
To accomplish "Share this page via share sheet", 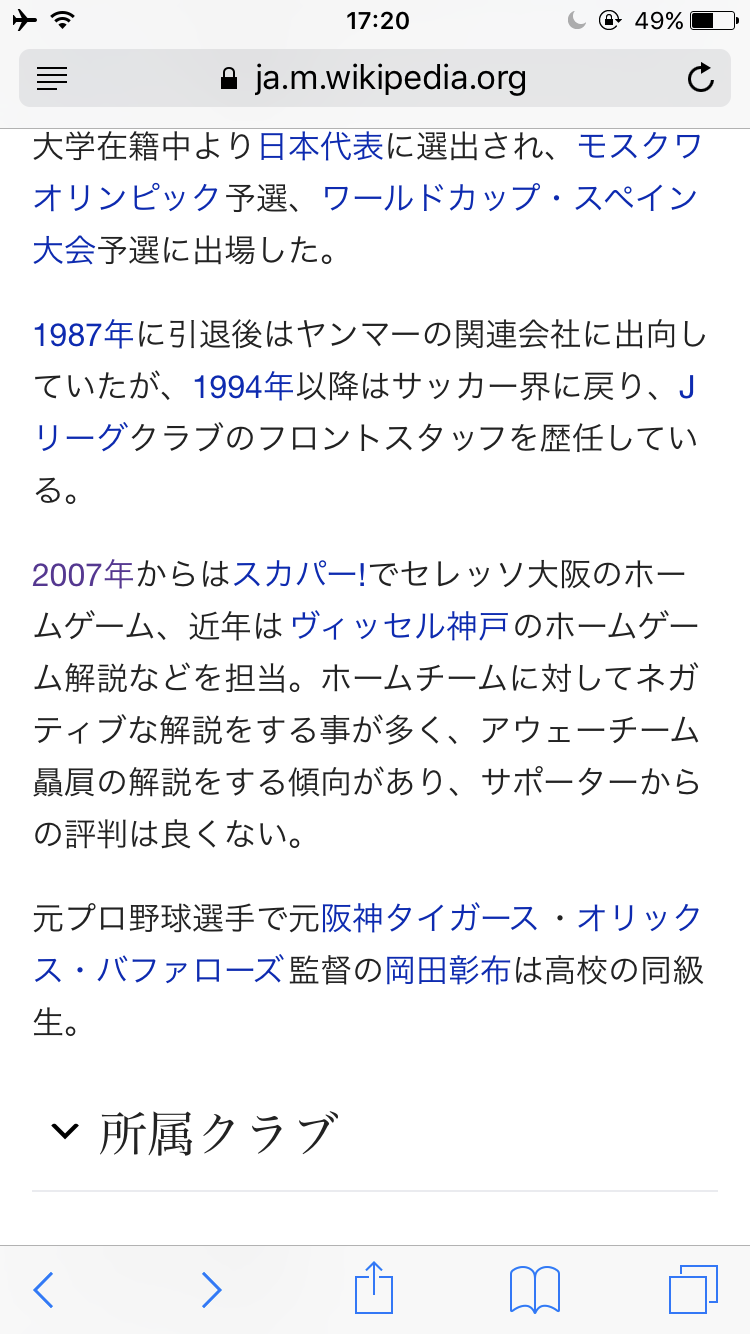I will point(375,1288).
